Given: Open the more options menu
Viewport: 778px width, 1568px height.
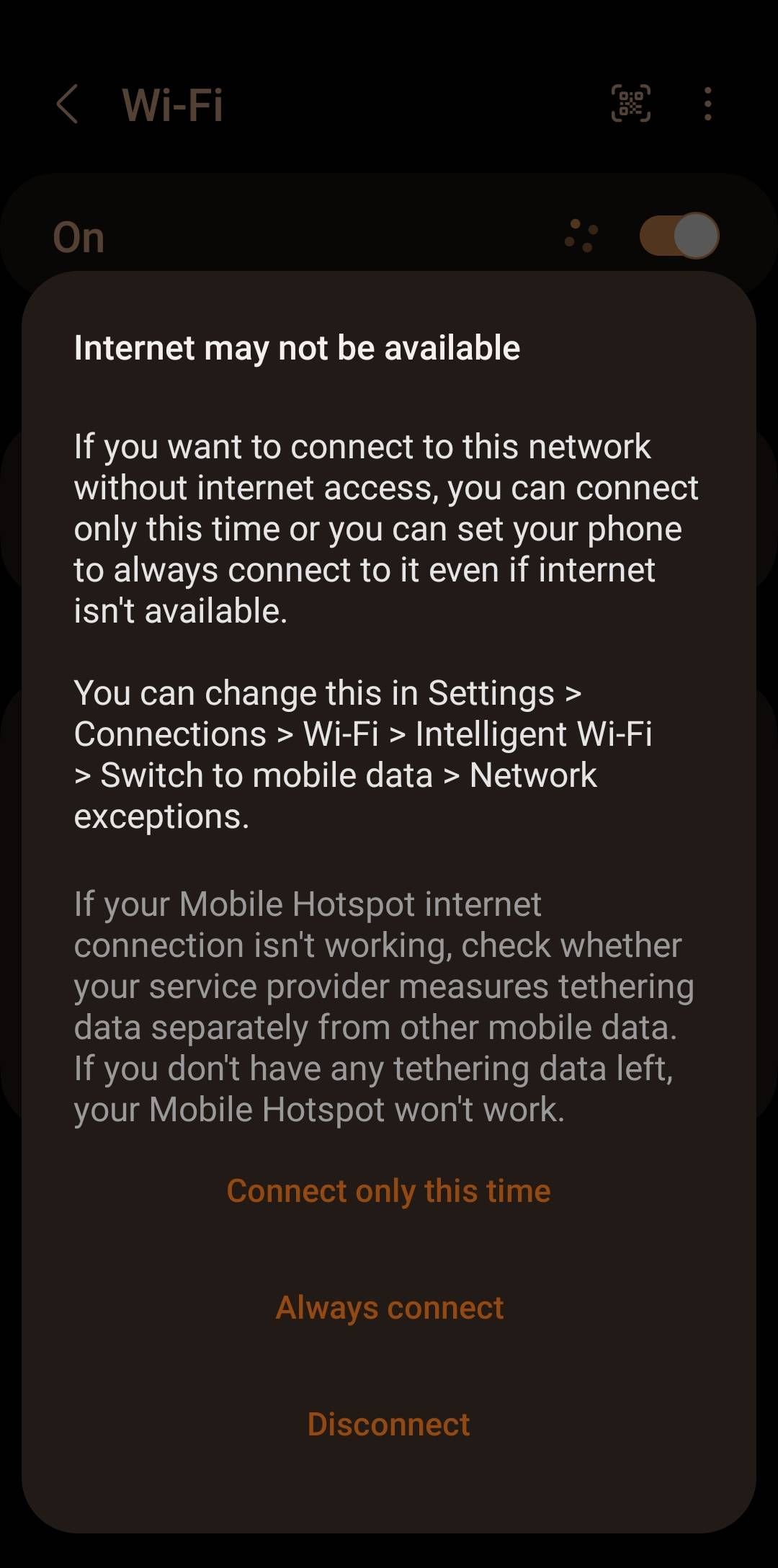Looking at the screenshot, I should 708,104.
